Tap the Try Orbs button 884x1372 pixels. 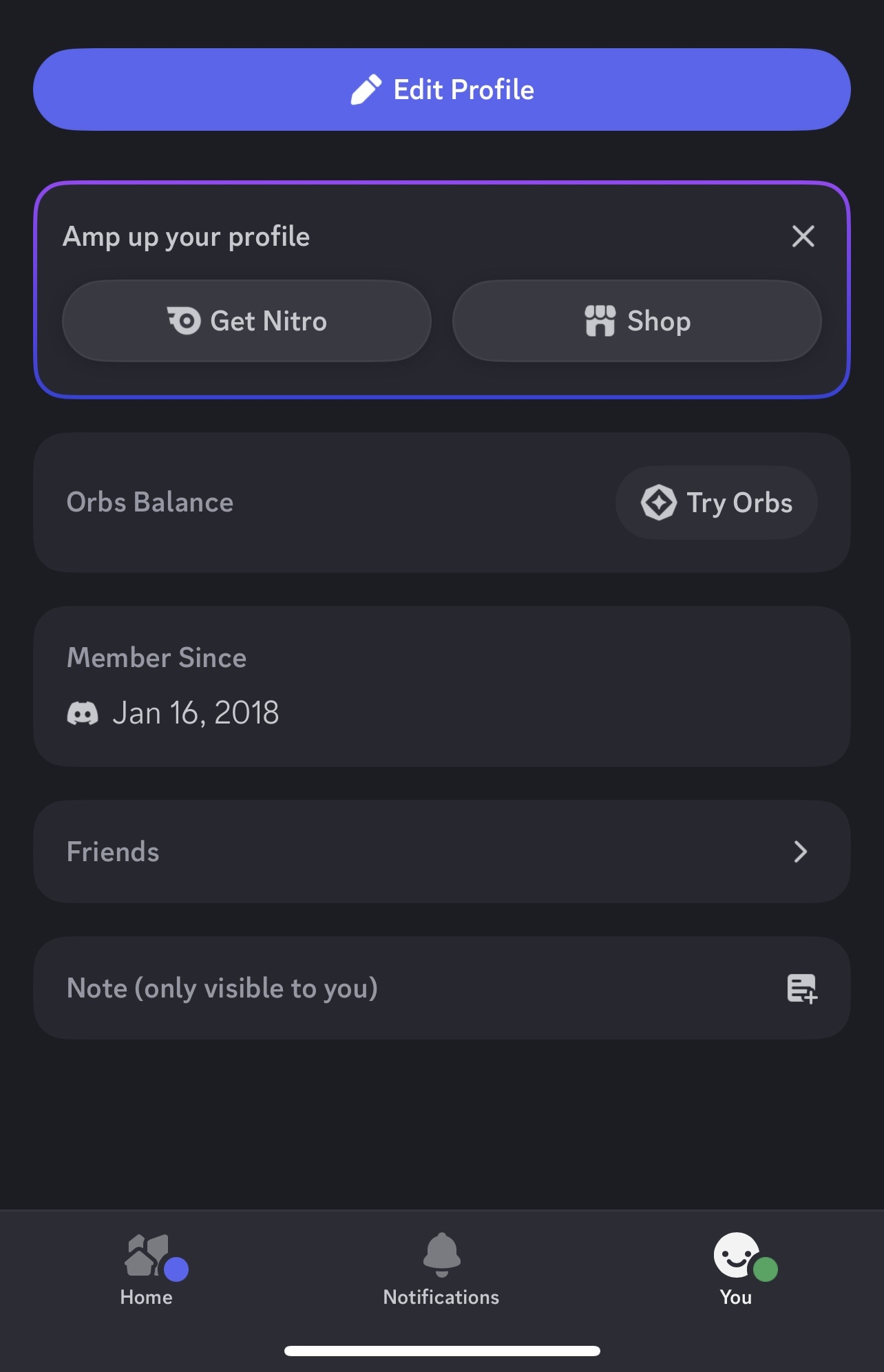point(716,503)
